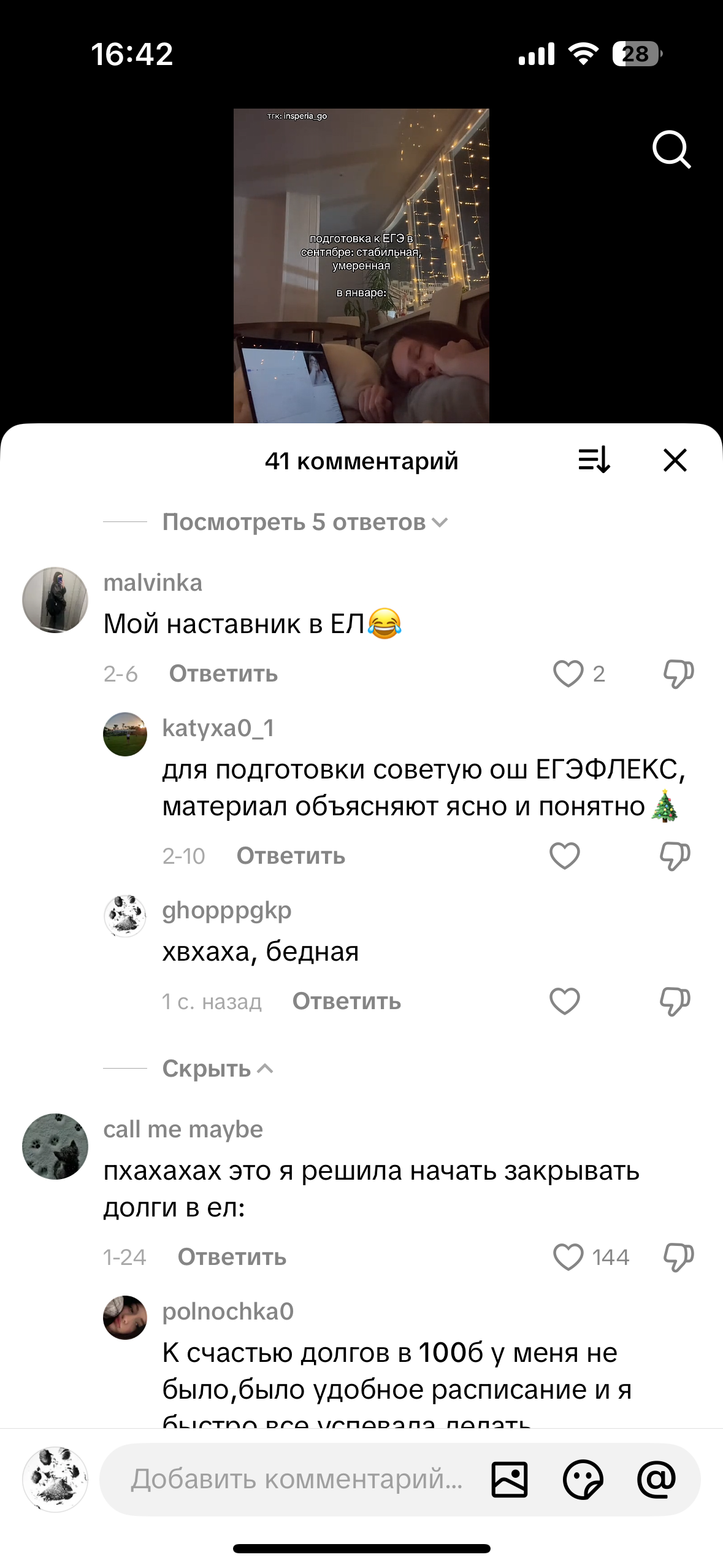Like malvinka's comment
Image resolution: width=723 pixels, height=1568 pixels.
click(568, 674)
